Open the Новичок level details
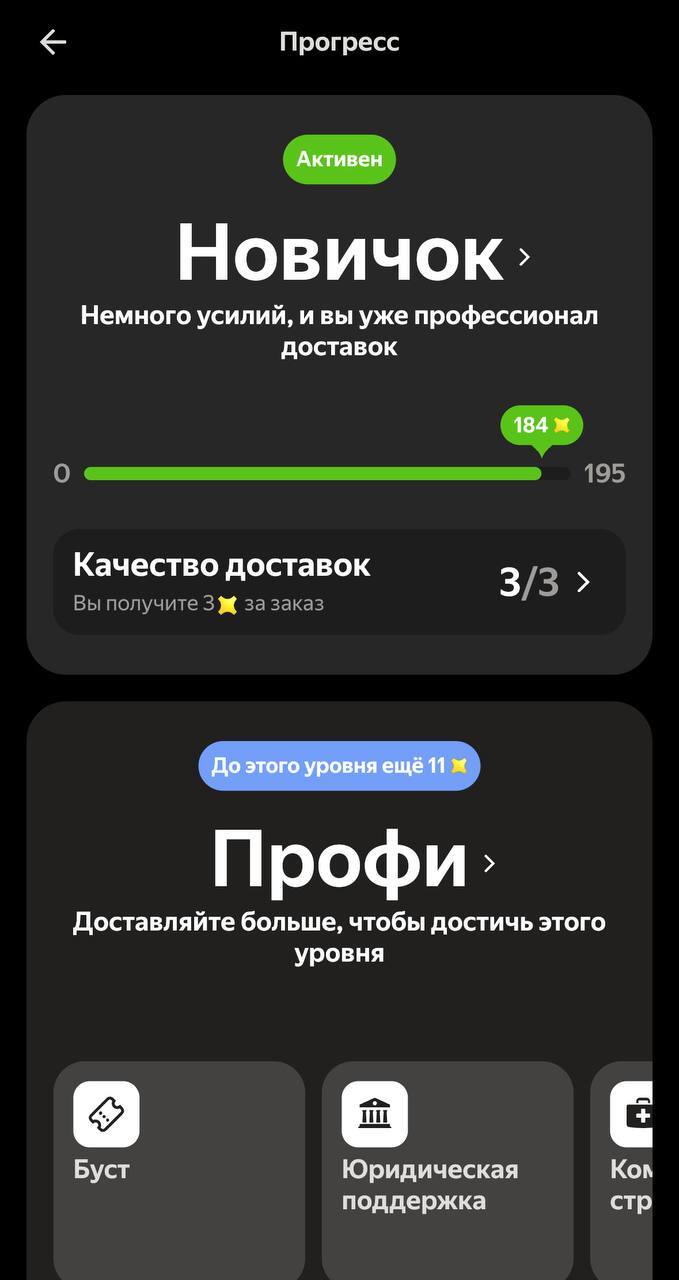 click(x=353, y=256)
